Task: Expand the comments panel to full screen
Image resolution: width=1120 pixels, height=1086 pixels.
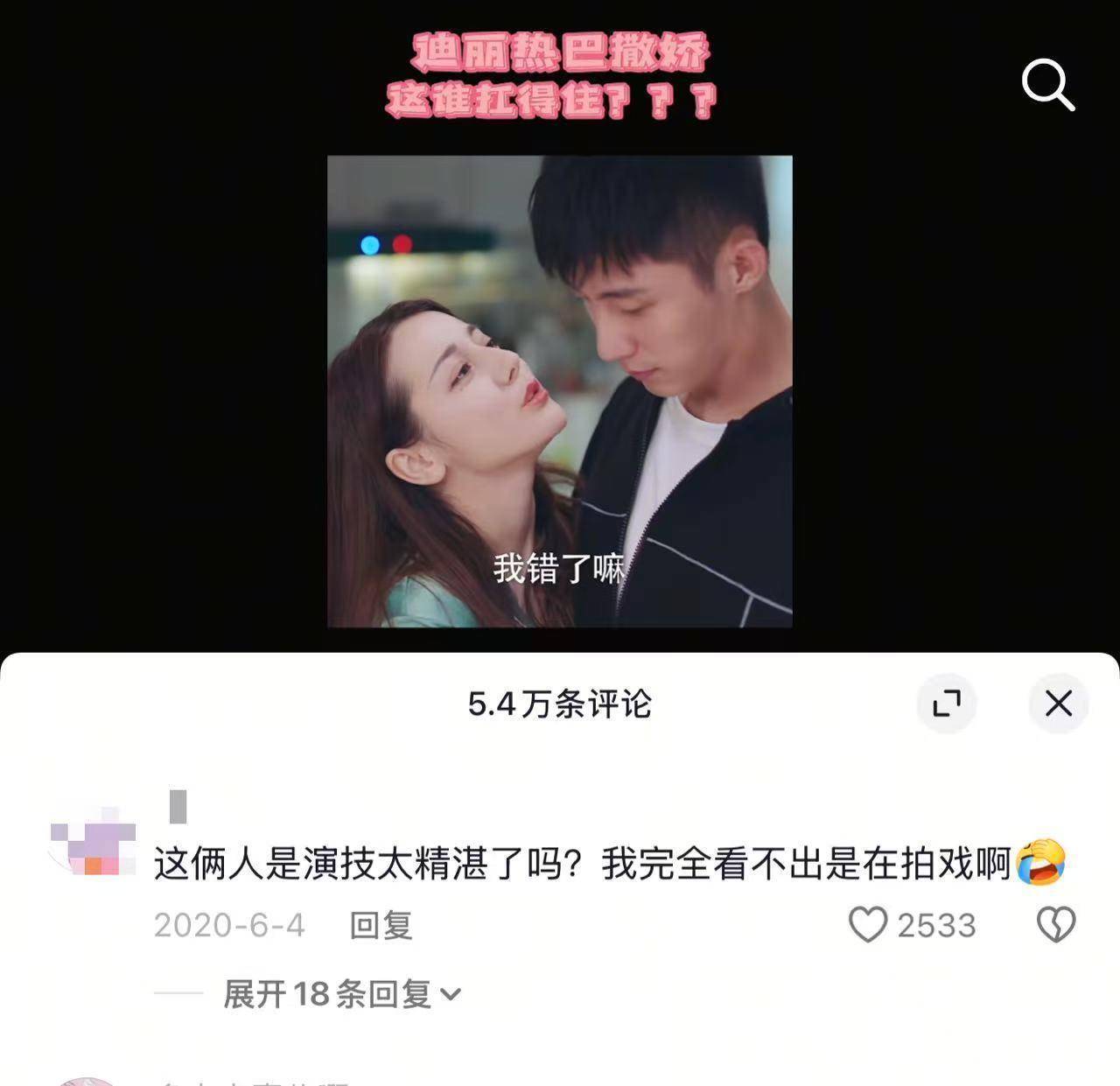Action: 946,703
